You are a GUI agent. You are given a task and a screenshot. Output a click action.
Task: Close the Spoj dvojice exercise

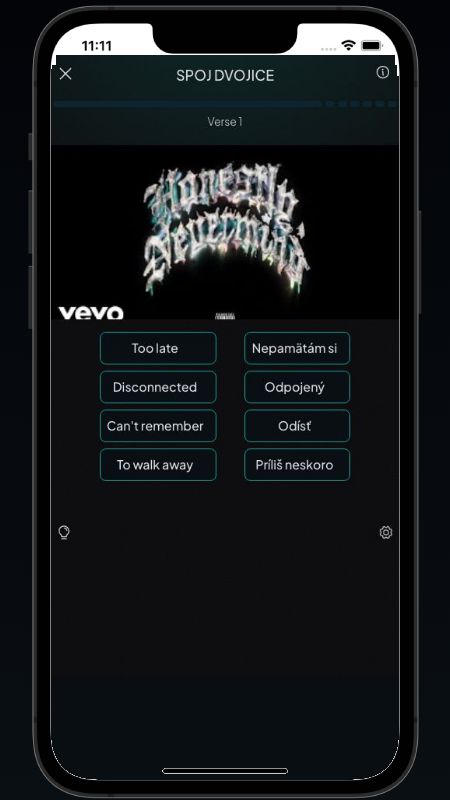(x=65, y=74)
